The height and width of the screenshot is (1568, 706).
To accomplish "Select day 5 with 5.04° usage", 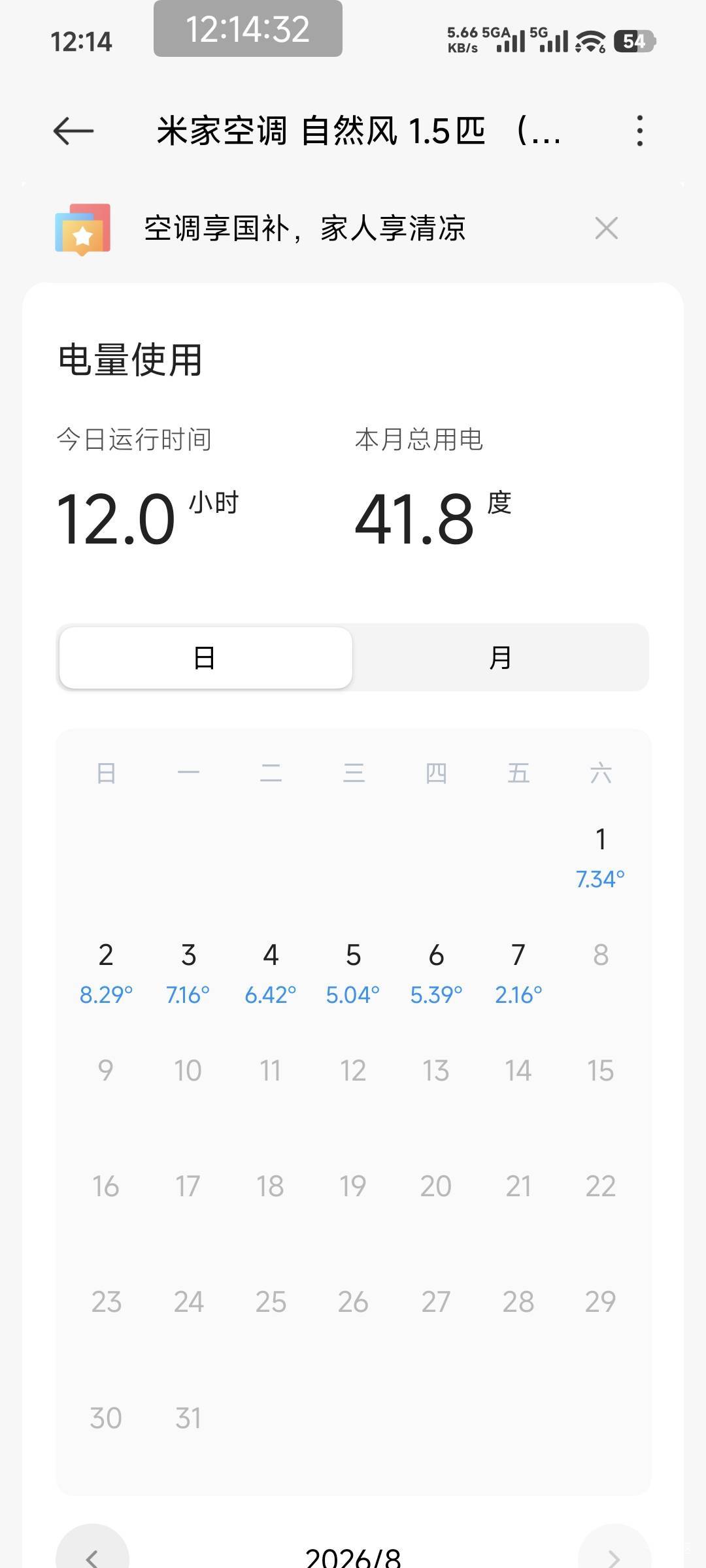I will pos(353,974).
